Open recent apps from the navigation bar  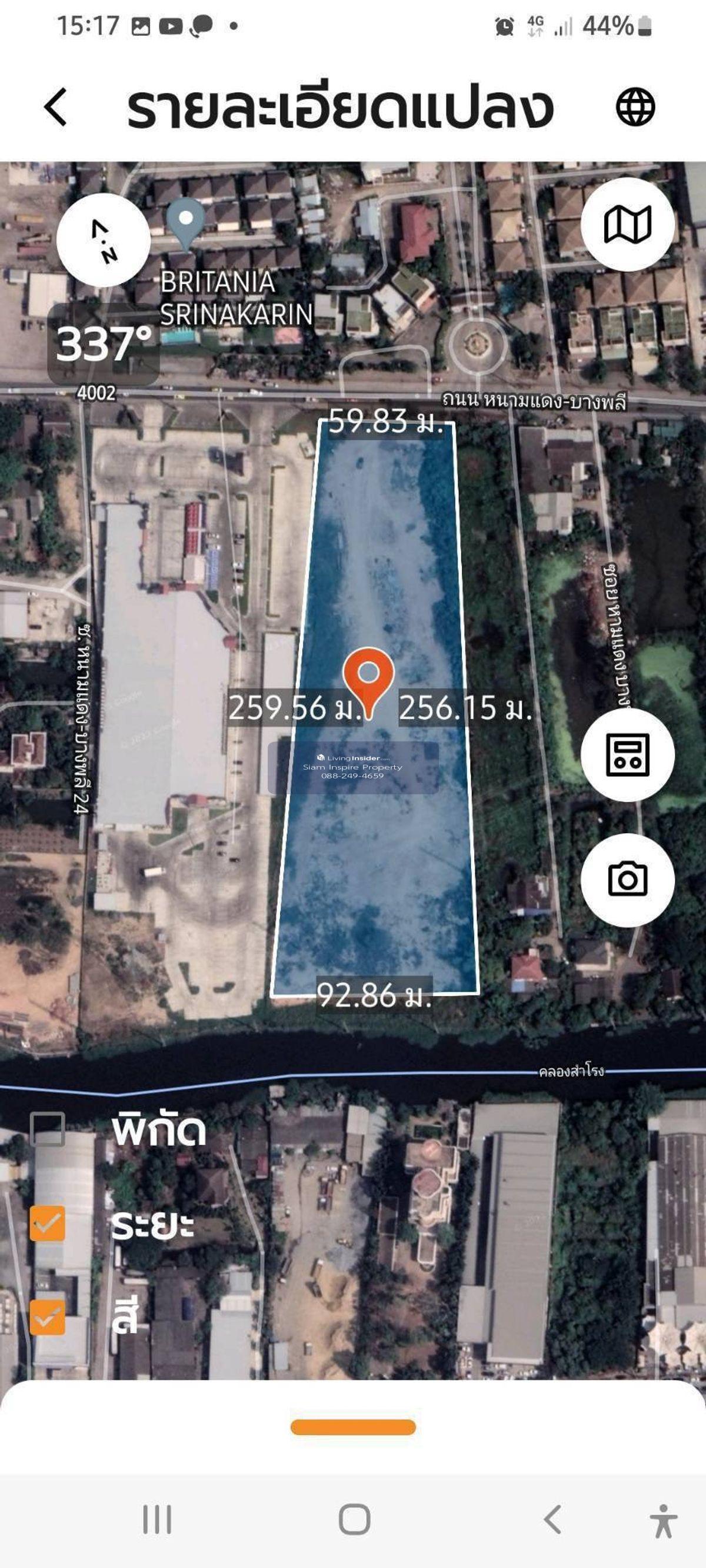tap(157, 1519)
